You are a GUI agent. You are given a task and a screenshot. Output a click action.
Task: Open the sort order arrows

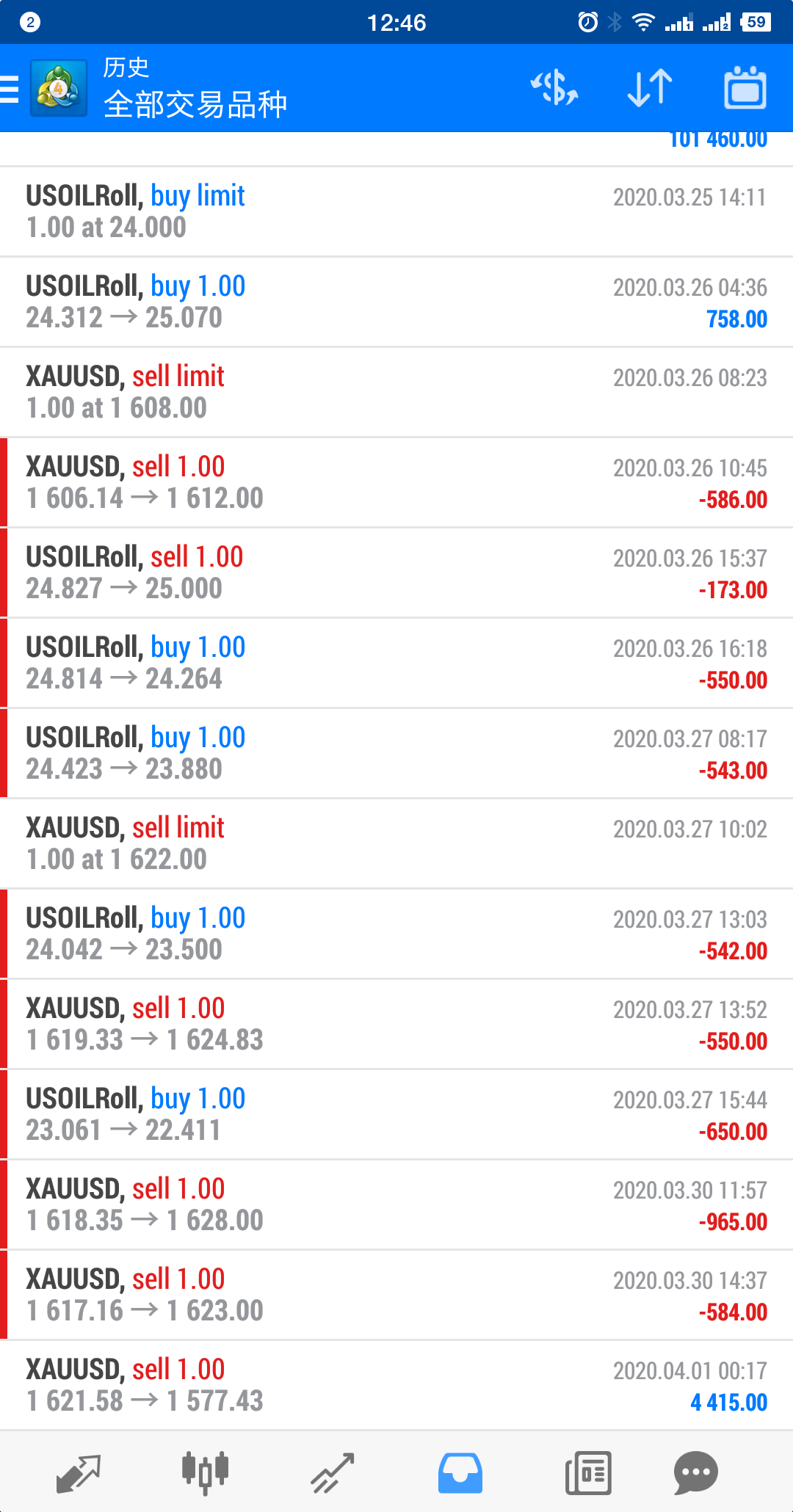[650, 88]
